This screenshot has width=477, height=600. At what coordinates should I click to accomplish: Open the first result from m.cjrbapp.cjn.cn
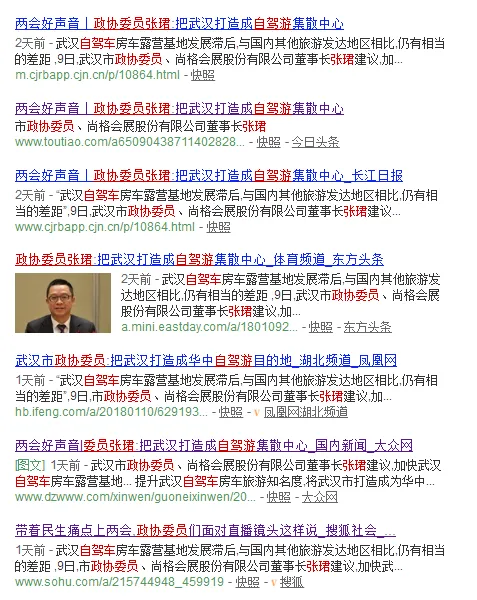(179, 24)
